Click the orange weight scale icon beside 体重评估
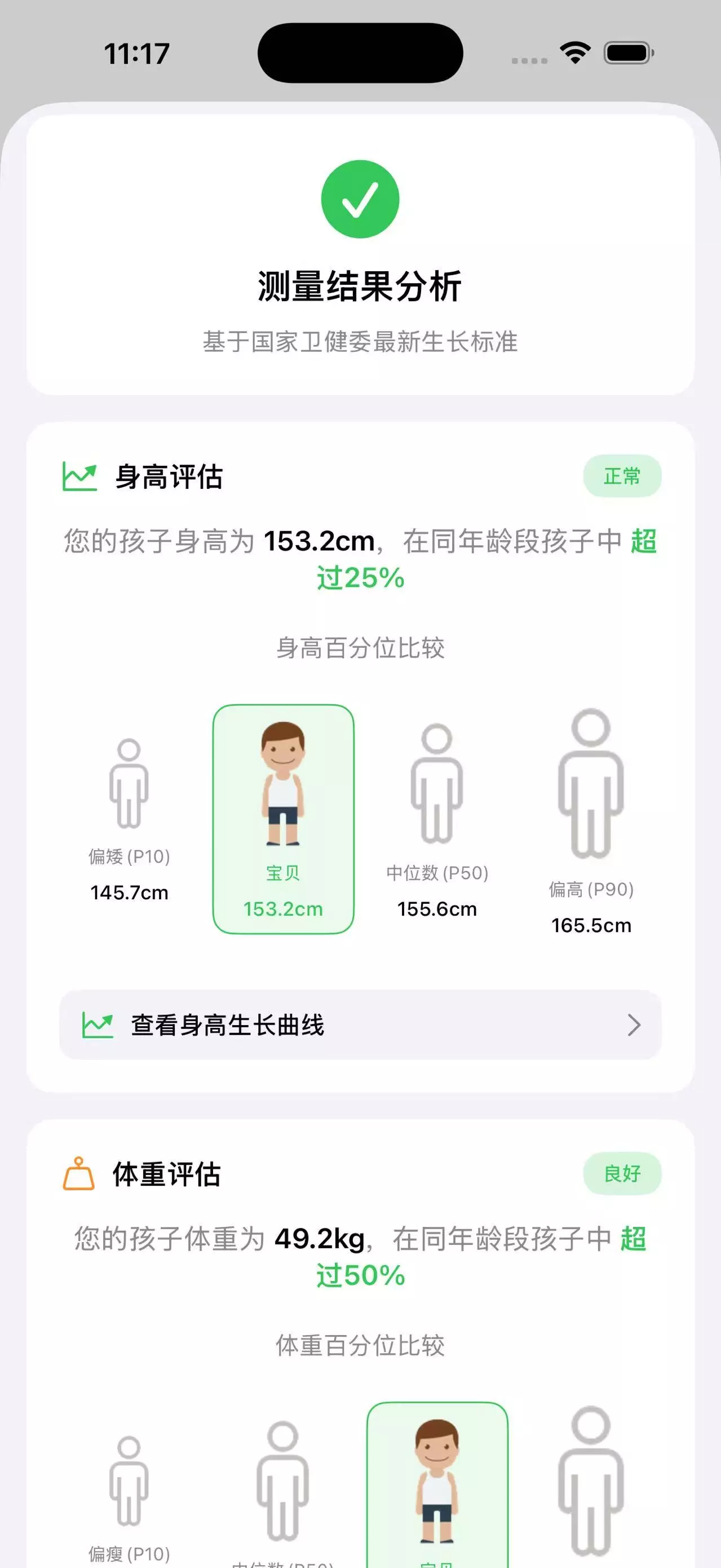The width and height of the screenshot is (721, 1568). click(79, 1174)
